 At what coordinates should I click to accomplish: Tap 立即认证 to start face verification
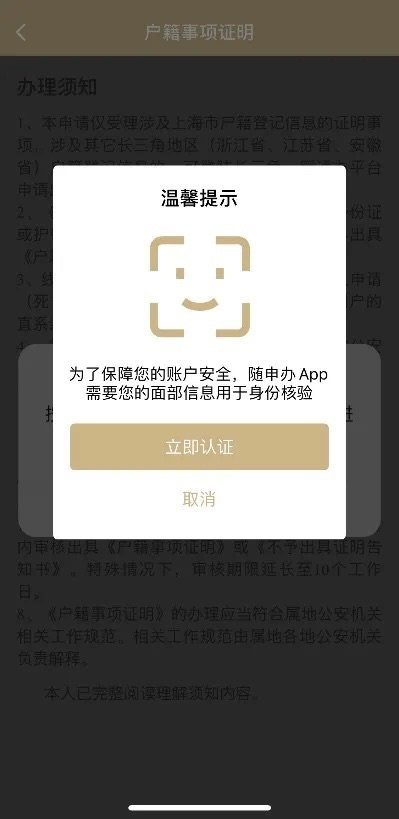199,447
